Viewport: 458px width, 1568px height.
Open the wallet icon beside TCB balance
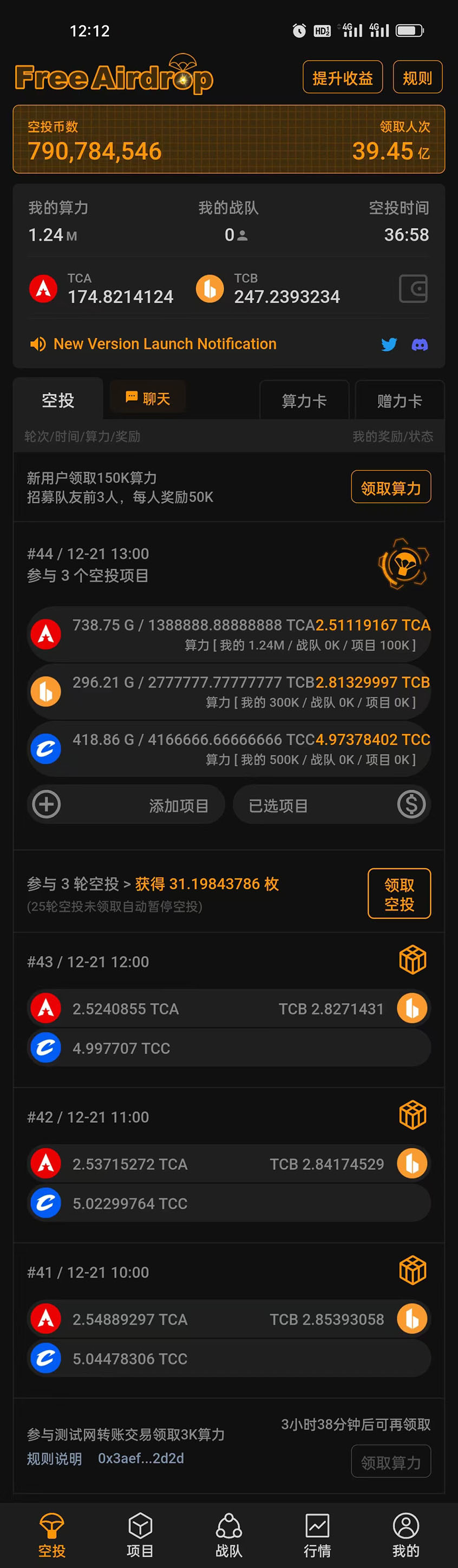click(x=413, y=289)
